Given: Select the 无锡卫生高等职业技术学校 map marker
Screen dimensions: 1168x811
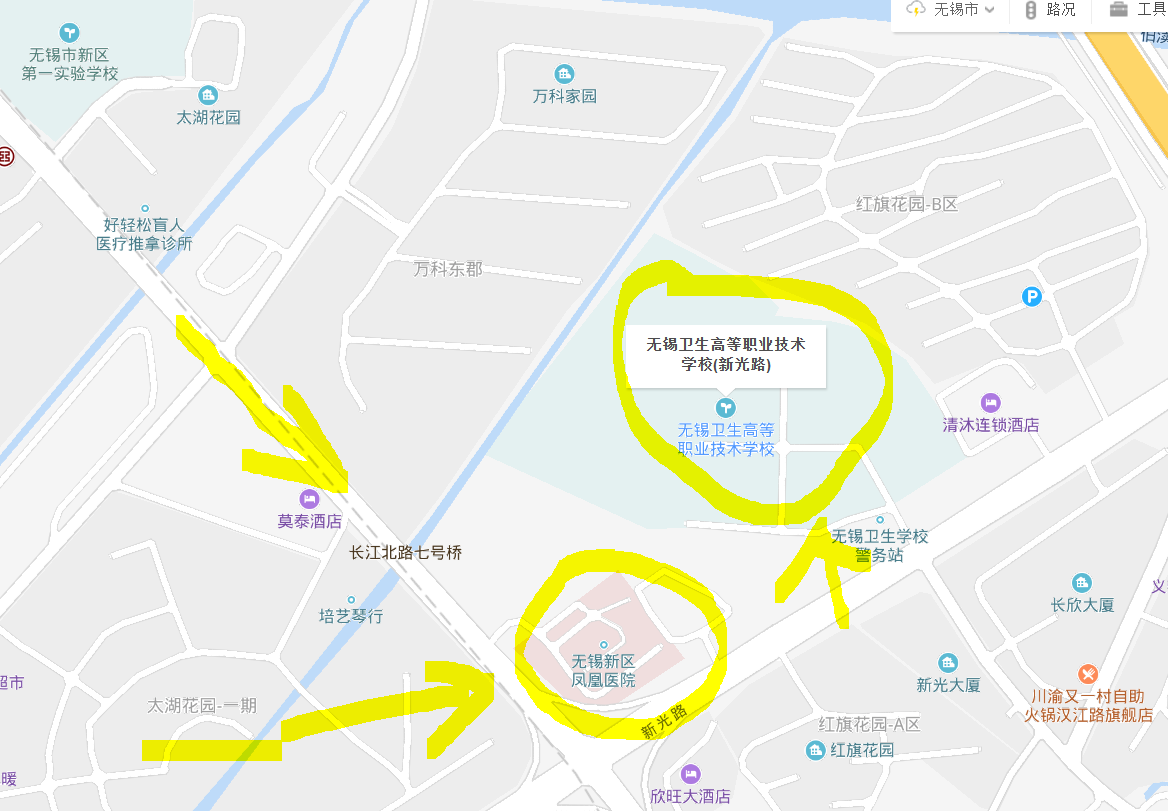Looking at the screenshot, I should 727,407.
